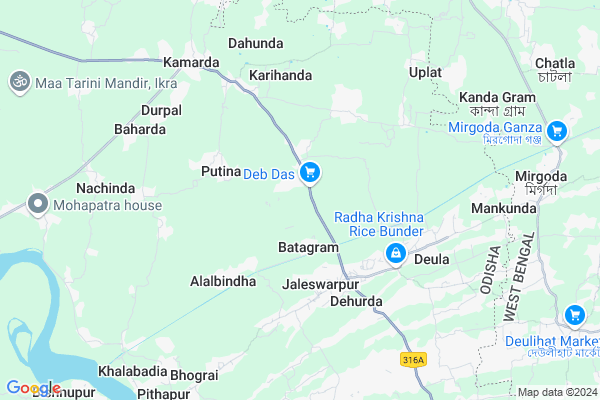This screenshot has height=400, width=600.
Task: Open the Deb Das shop marker
Action: click(x=310, y=173)
